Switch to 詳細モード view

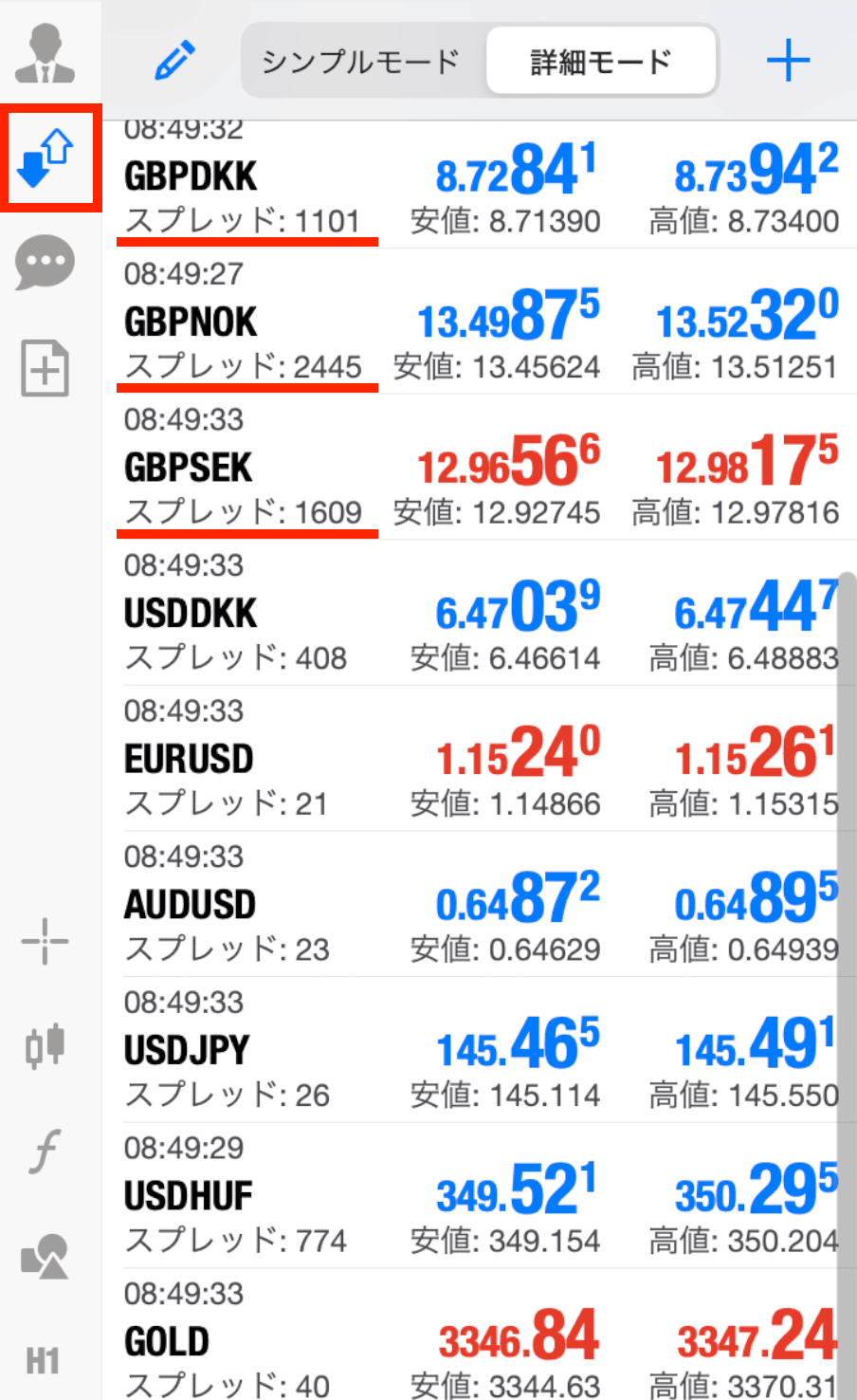click(601, 62)
